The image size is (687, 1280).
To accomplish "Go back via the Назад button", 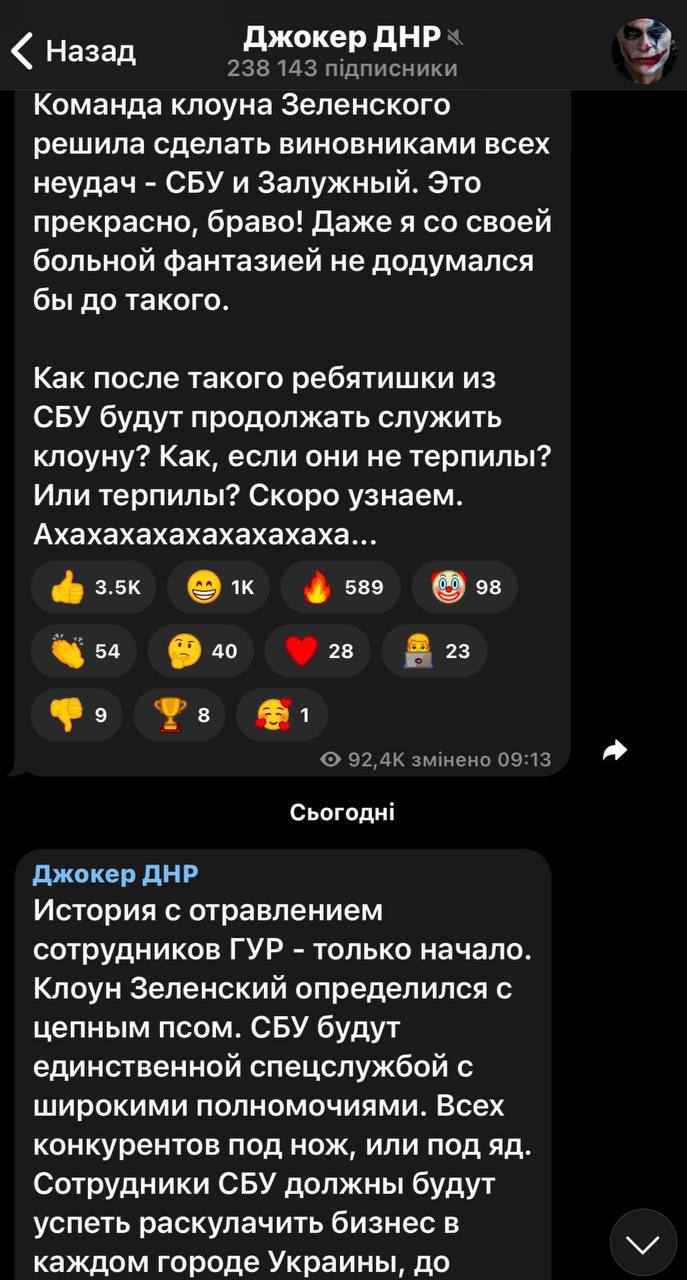I will [72, 50].
